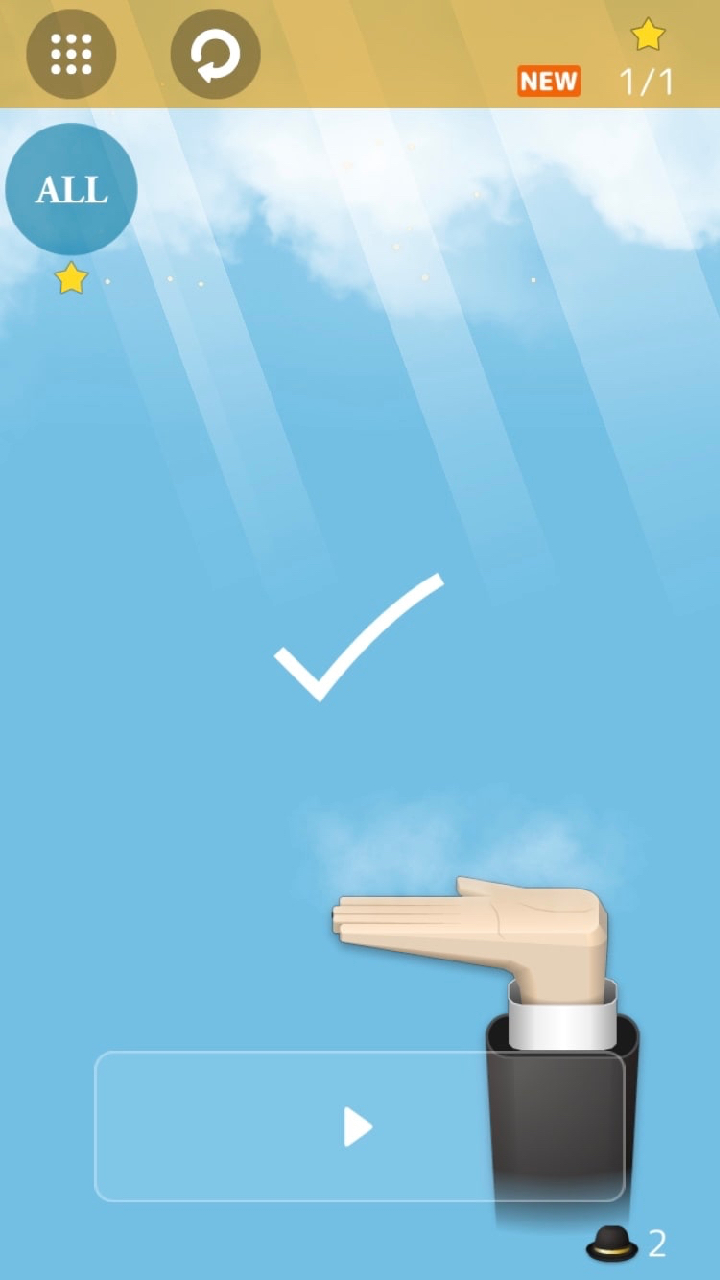The width and height of the screenshot is (720, 1280).
Task: Start the next stage with the play button
Action: [x=359, y=1126]
